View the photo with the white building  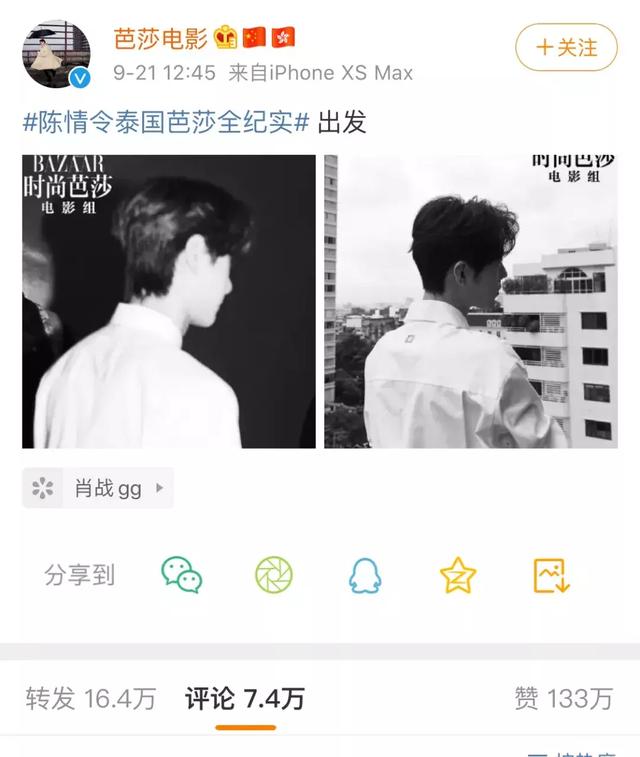pos(471,301)
